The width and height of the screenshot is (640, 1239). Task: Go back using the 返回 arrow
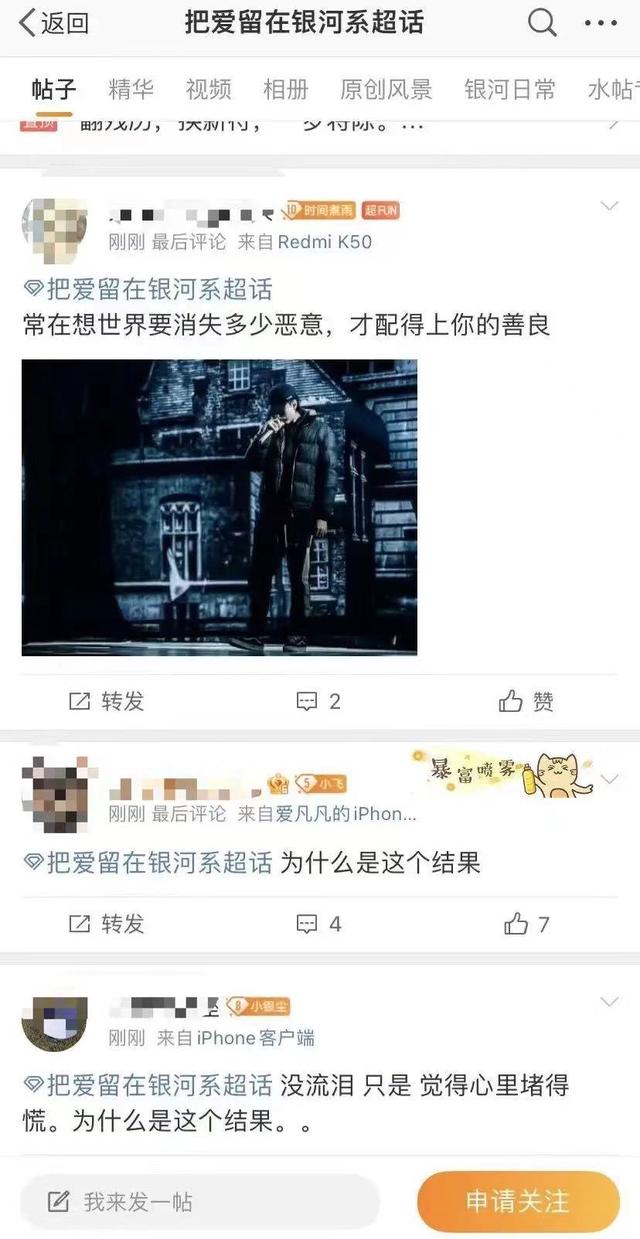pos(54,22)
